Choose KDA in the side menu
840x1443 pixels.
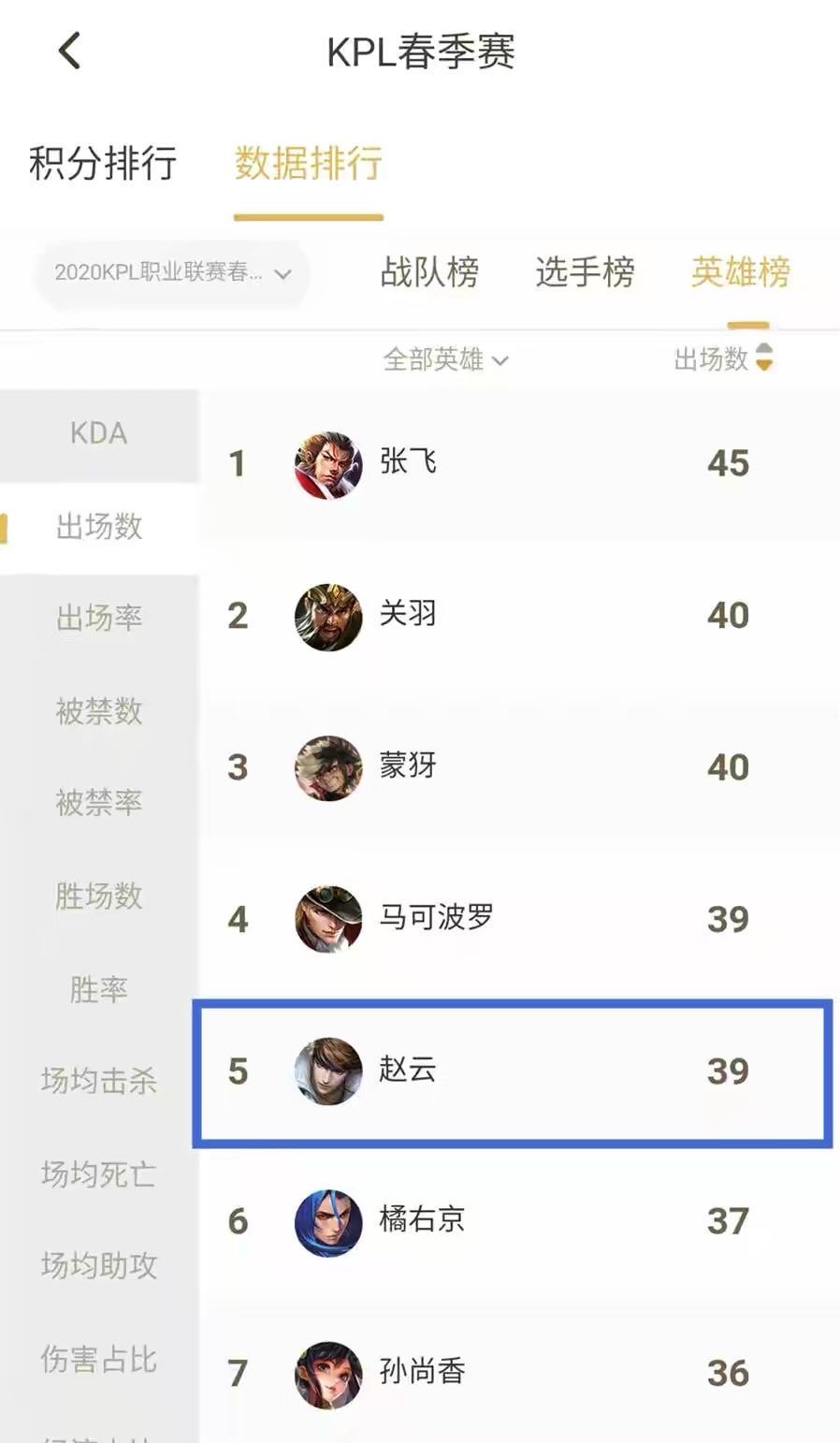(98, 434)
